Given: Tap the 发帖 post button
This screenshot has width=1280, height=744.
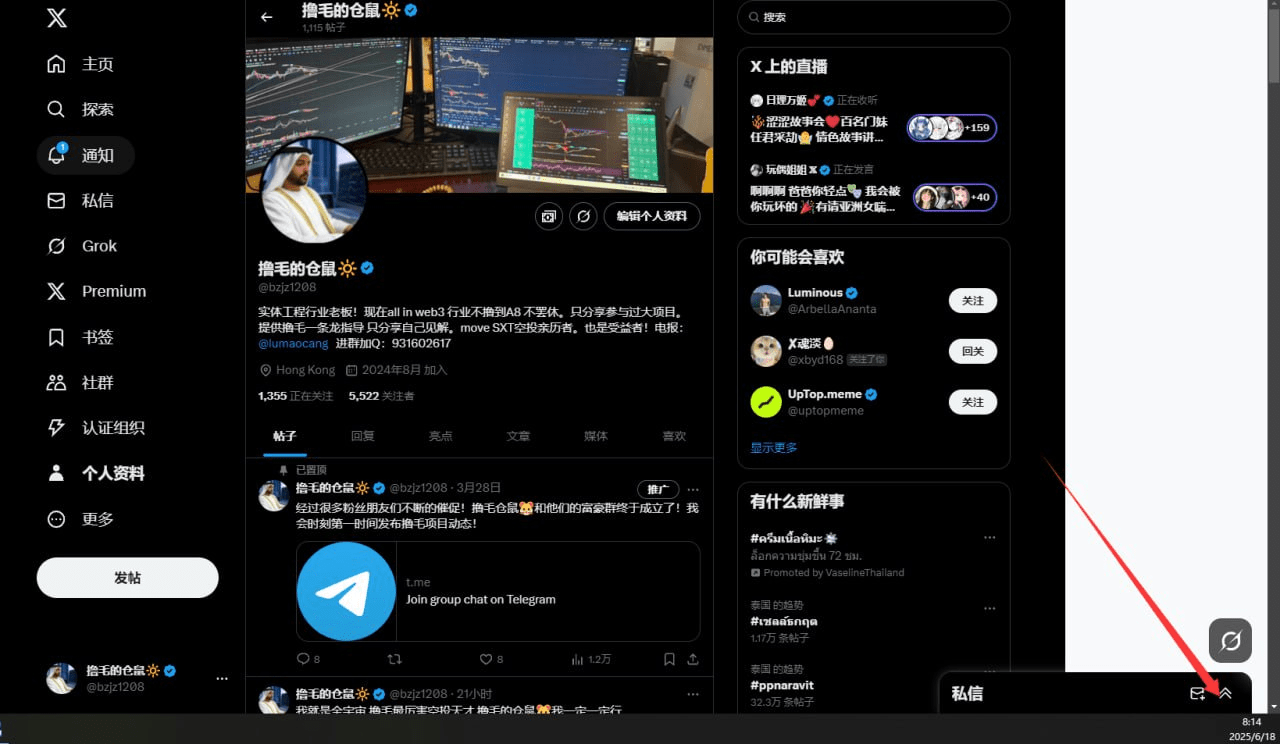Looking at the screenshot, I should (127, 578).
